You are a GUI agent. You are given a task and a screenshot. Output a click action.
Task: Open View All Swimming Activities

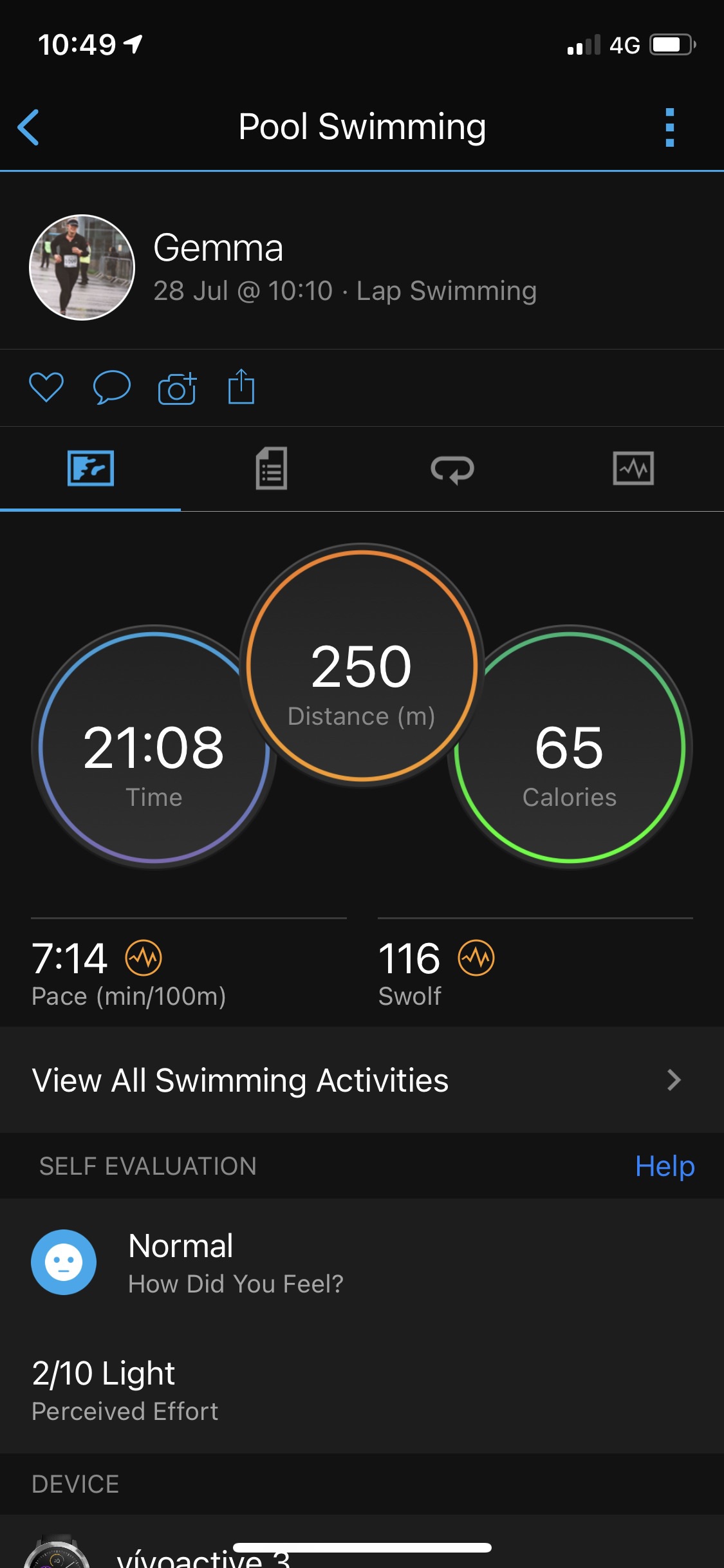(362, 1080)
